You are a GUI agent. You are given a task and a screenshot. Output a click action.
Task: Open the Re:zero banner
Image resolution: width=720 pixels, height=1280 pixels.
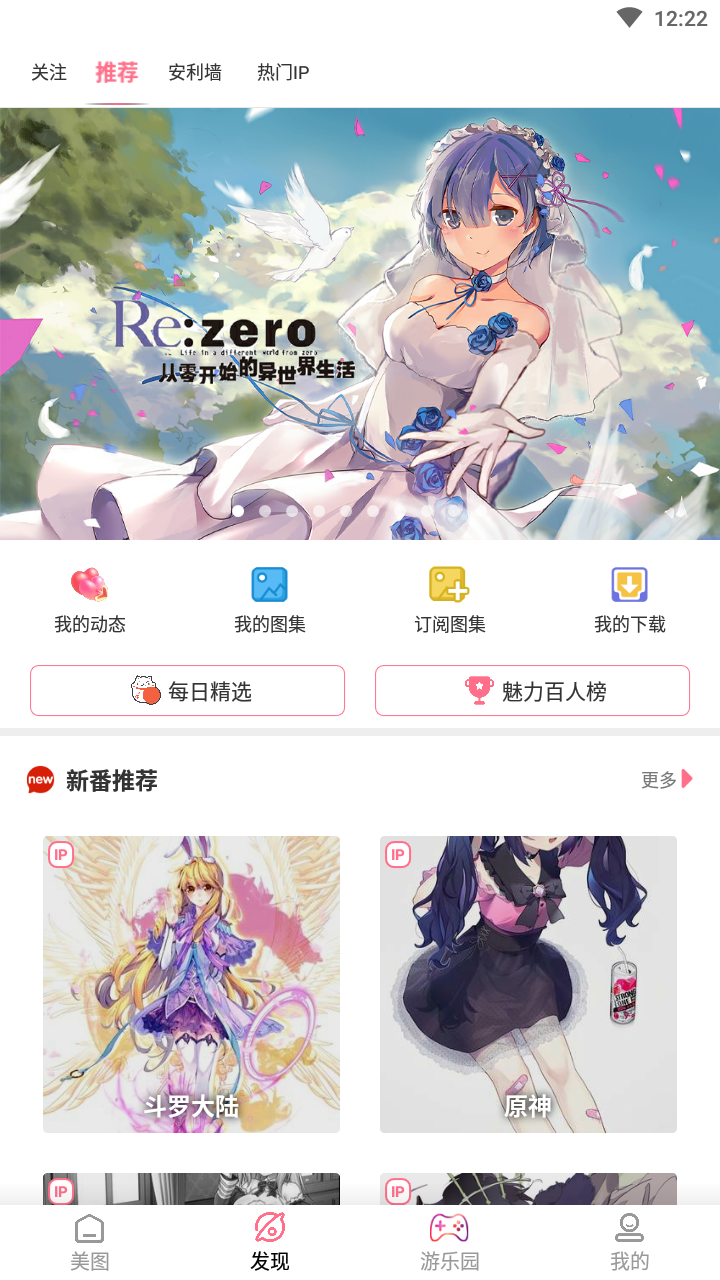click(x=360, y=324)
